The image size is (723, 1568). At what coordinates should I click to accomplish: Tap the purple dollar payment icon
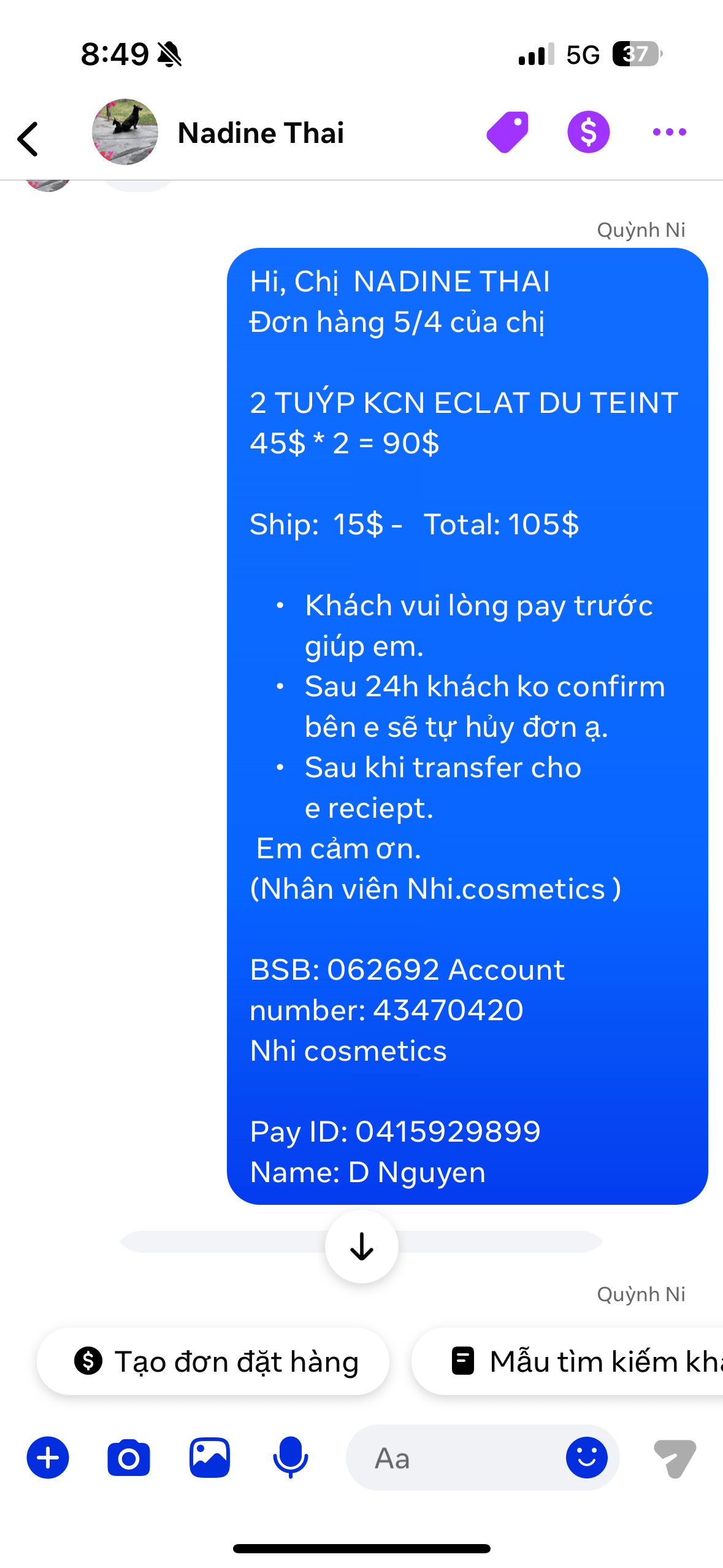click(x=588, y=133)
